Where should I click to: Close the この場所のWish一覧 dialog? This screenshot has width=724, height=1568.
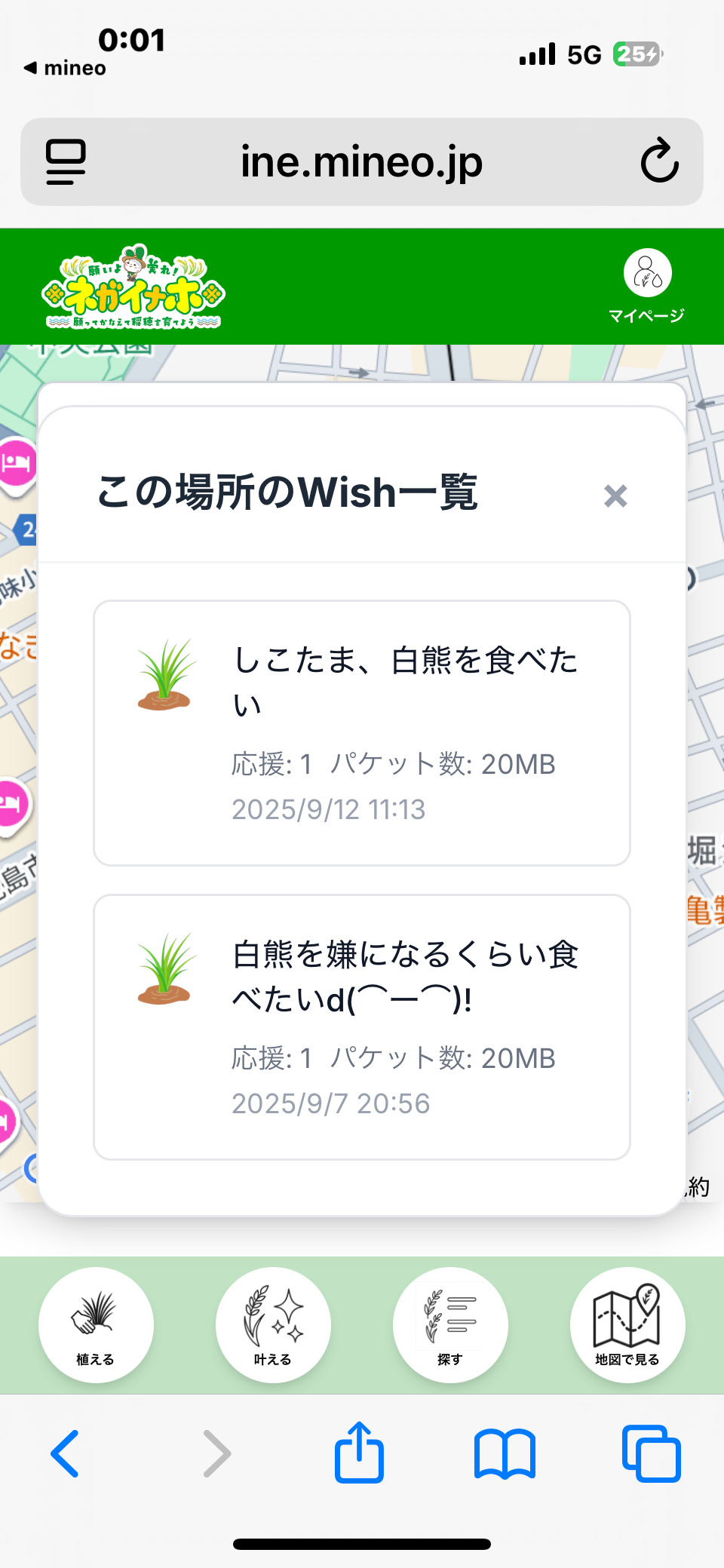pyautogui.click(x=615, y=496)
